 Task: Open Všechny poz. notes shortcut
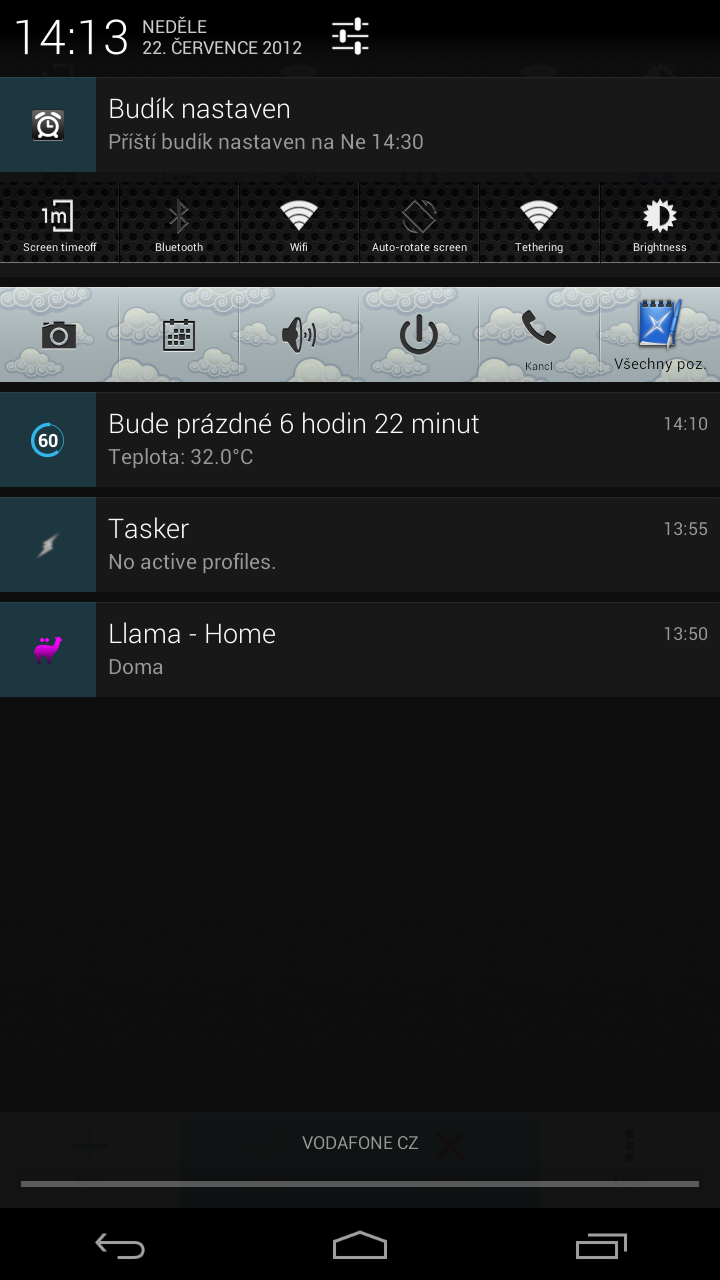(660, 335)
